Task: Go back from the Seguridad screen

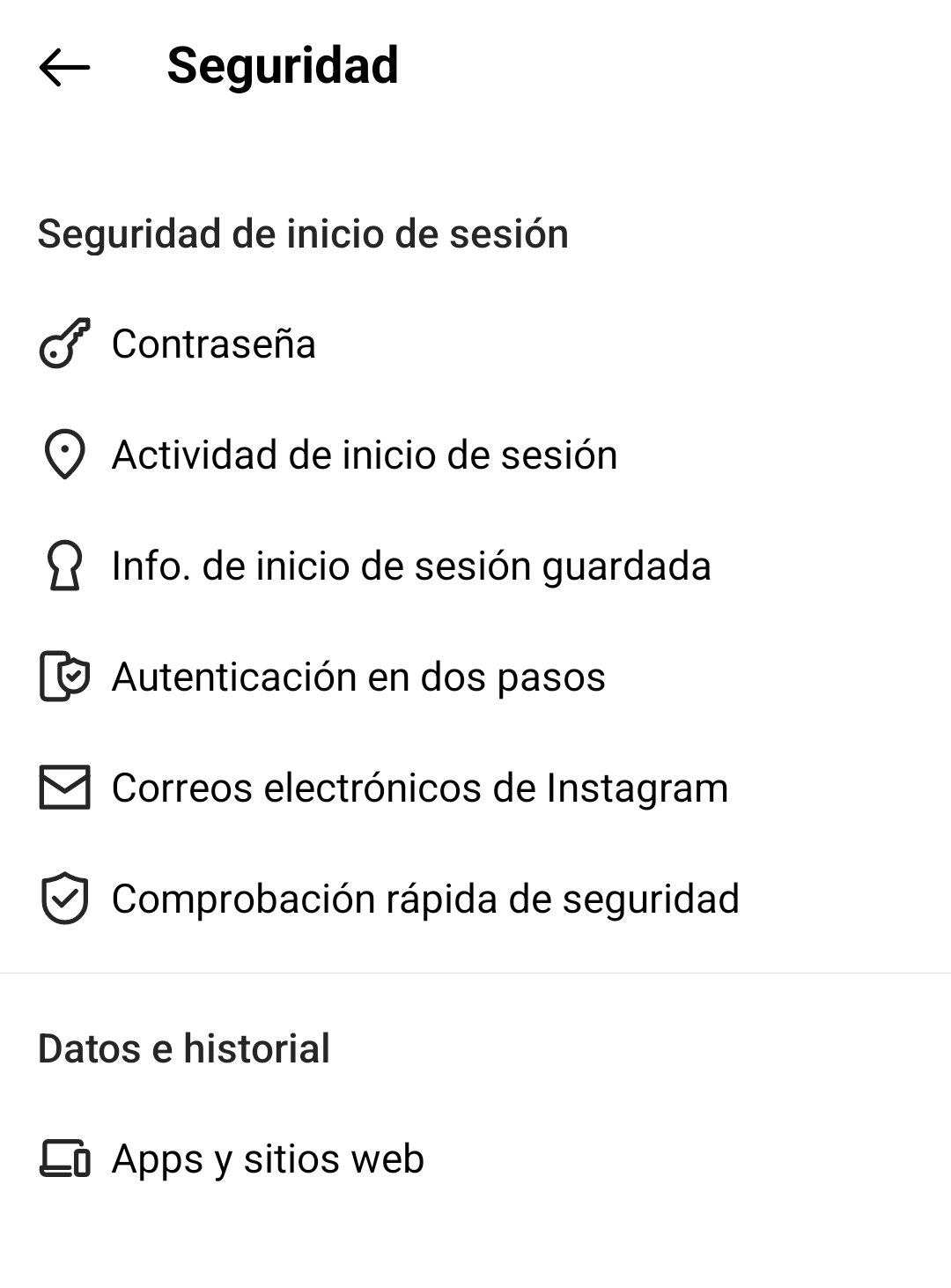Action: pyautogui.click(x=64, y=67)
